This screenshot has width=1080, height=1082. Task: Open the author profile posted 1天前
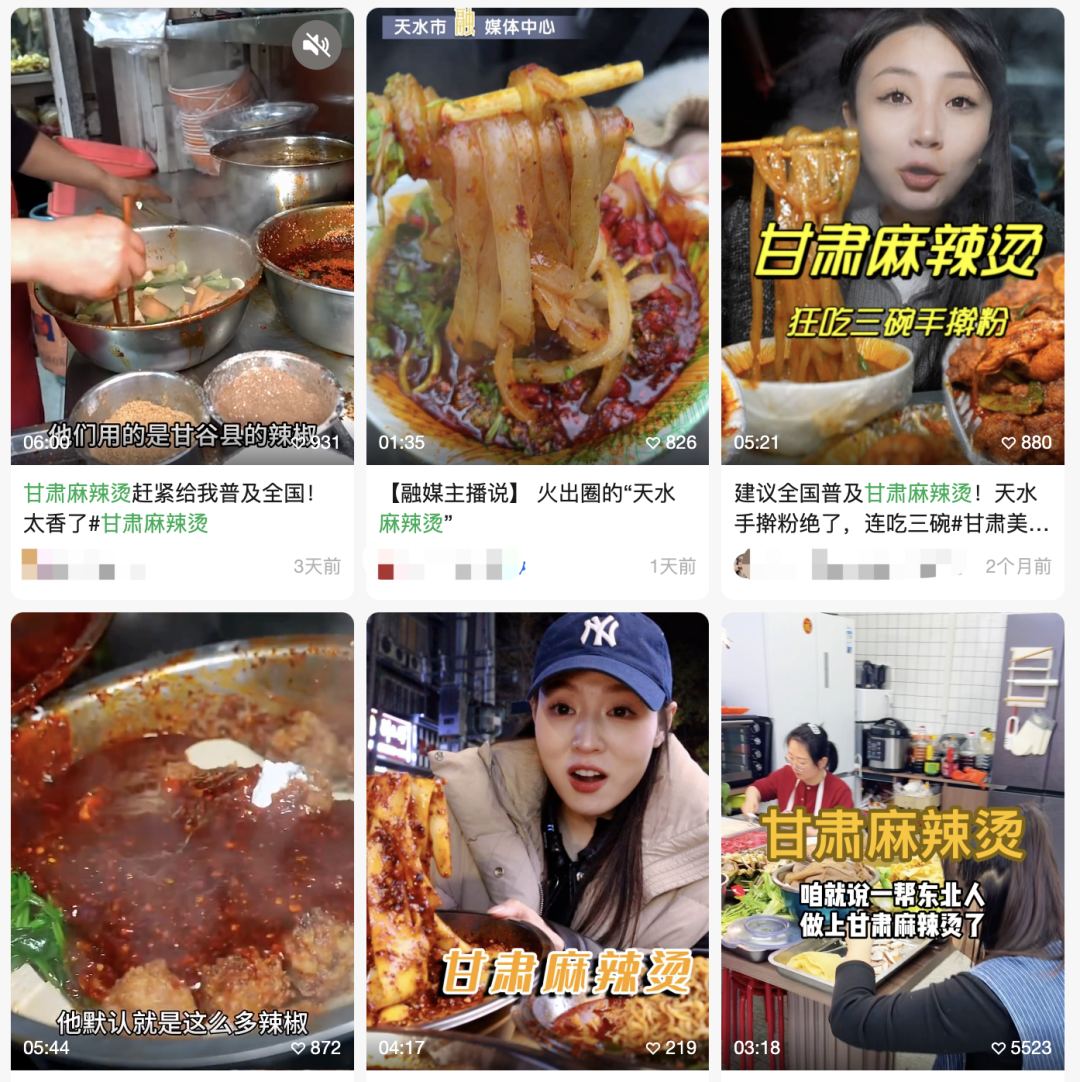point(440,567)
